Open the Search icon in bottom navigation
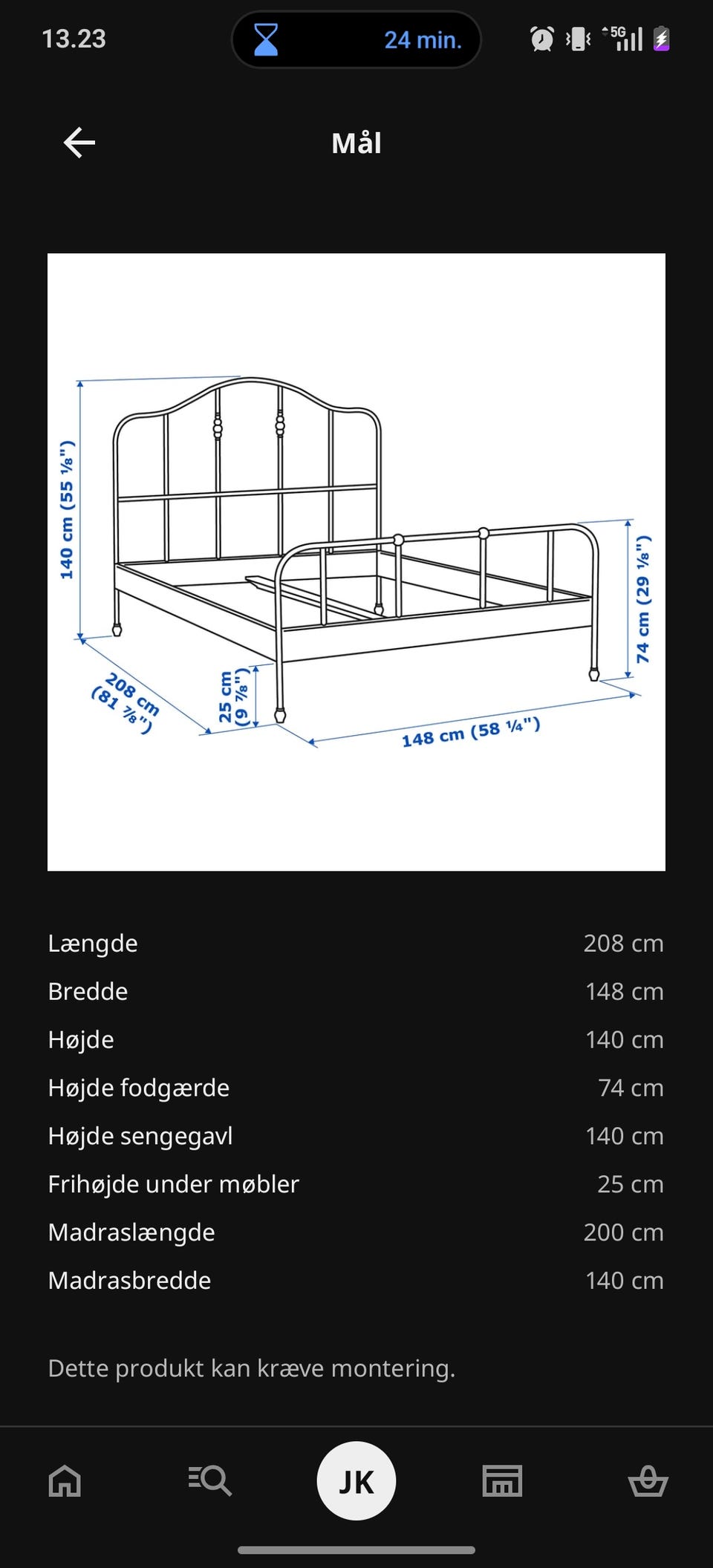Screen dimensions: 713x1568 point(209,1481)
